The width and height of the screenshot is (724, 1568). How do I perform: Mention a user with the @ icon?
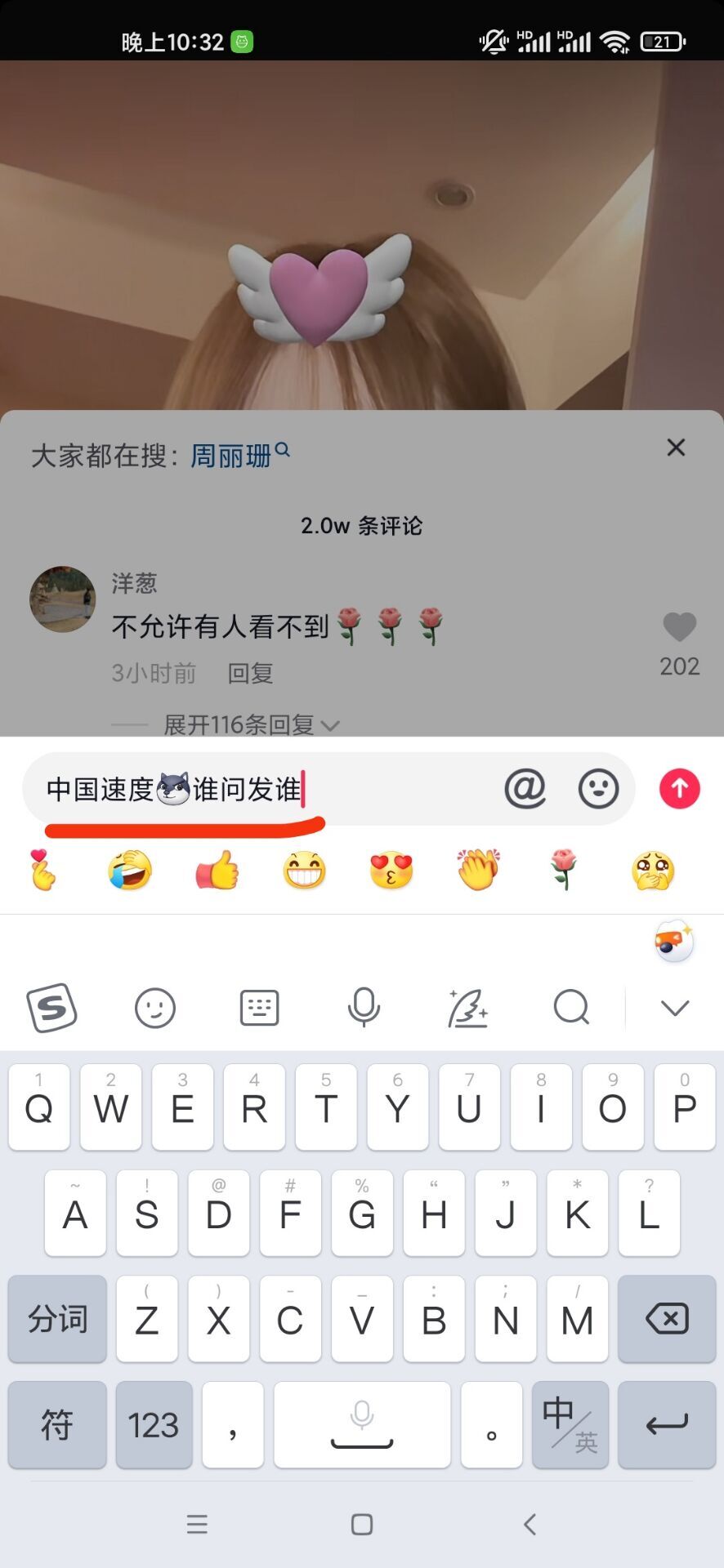pos(525,789)
